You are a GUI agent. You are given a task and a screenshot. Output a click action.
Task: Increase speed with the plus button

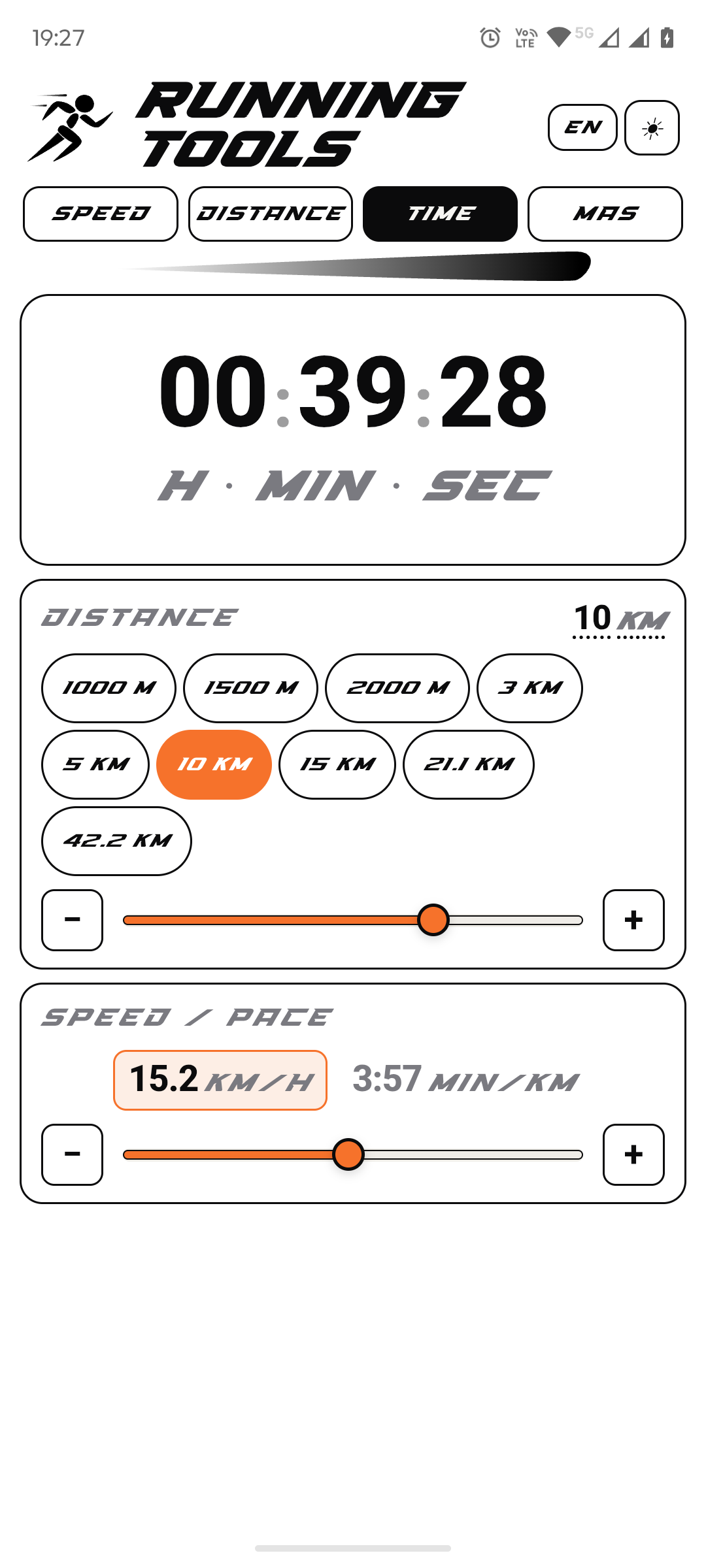(633, 1154)
